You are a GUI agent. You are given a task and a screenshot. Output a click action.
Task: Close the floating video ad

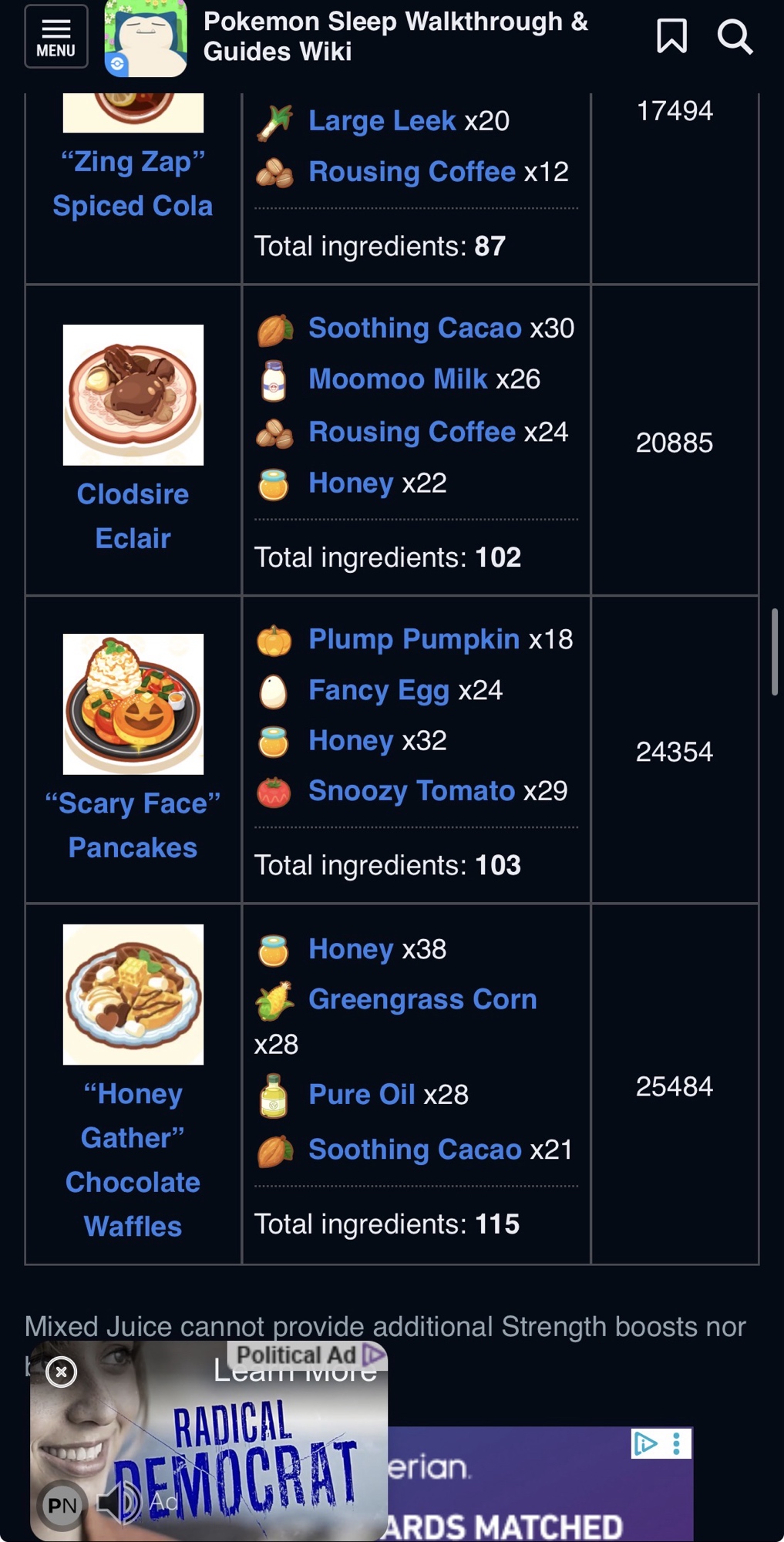coord(62,1372)
